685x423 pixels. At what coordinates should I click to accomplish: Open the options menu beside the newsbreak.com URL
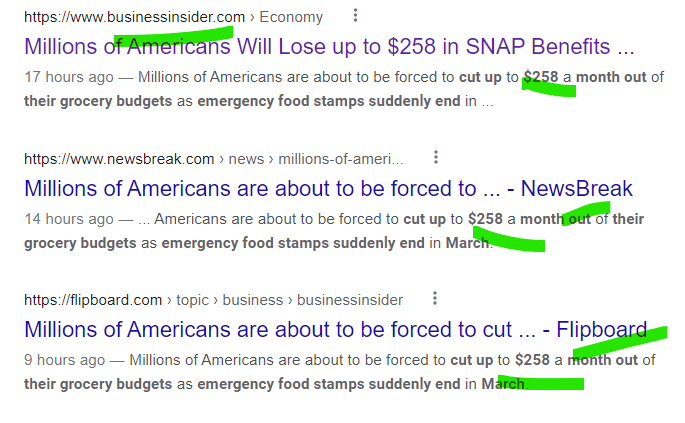[435, 158]
